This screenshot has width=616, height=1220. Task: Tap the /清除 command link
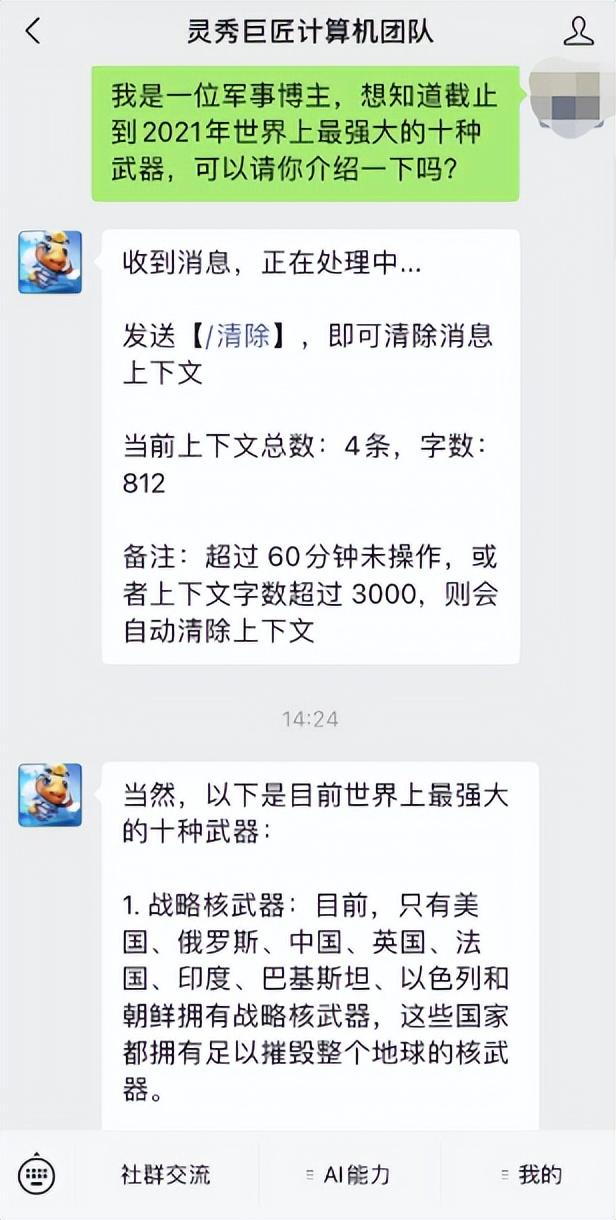click(237, 336)
